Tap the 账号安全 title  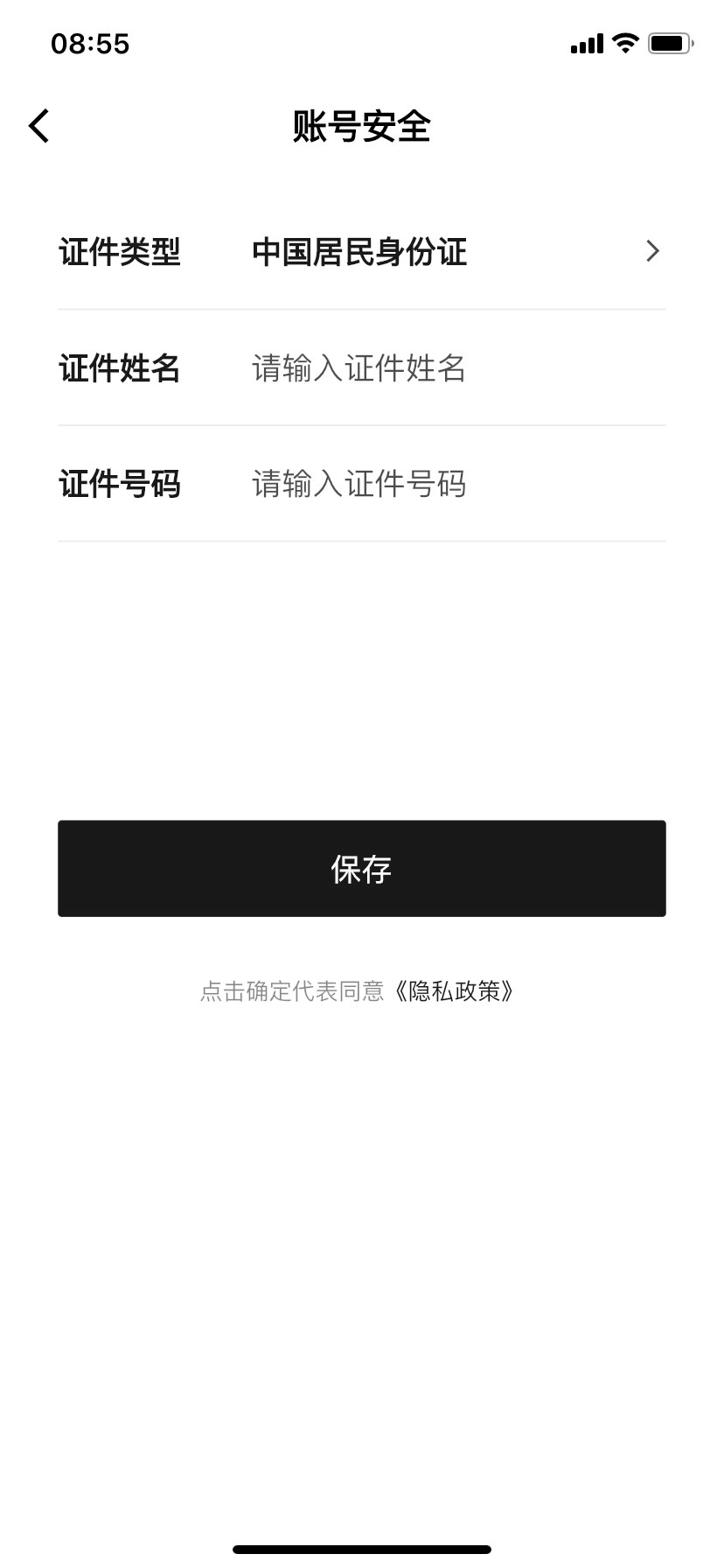click(361, 125)
